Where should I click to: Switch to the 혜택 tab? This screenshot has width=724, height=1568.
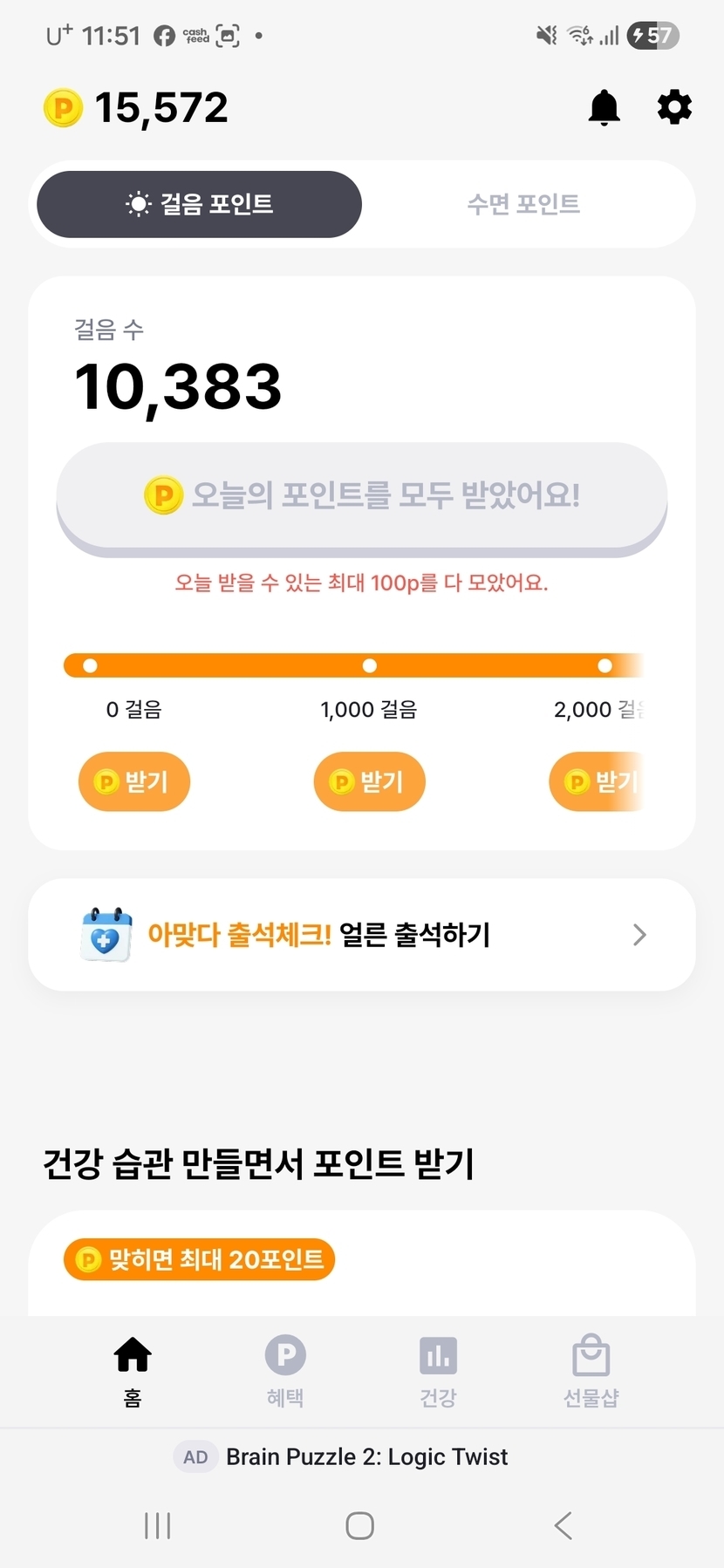[x=285, y=1372]
